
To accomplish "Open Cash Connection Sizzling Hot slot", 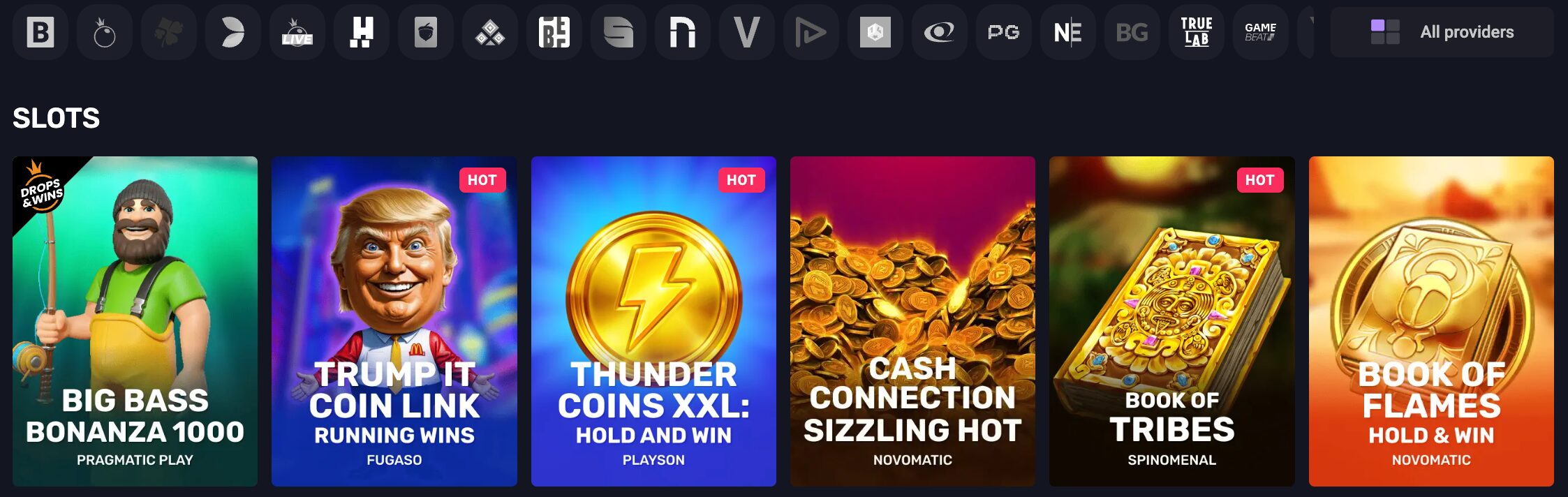I will (x=912, y=321).
